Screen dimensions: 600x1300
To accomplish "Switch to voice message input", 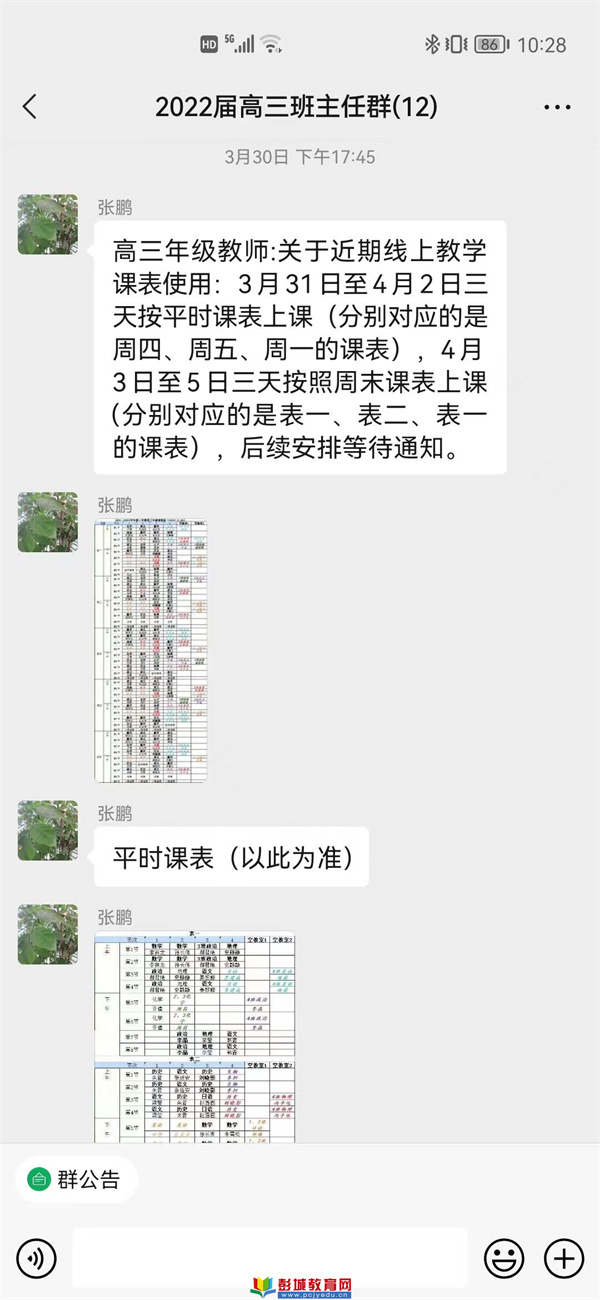I will (35, 1257).
